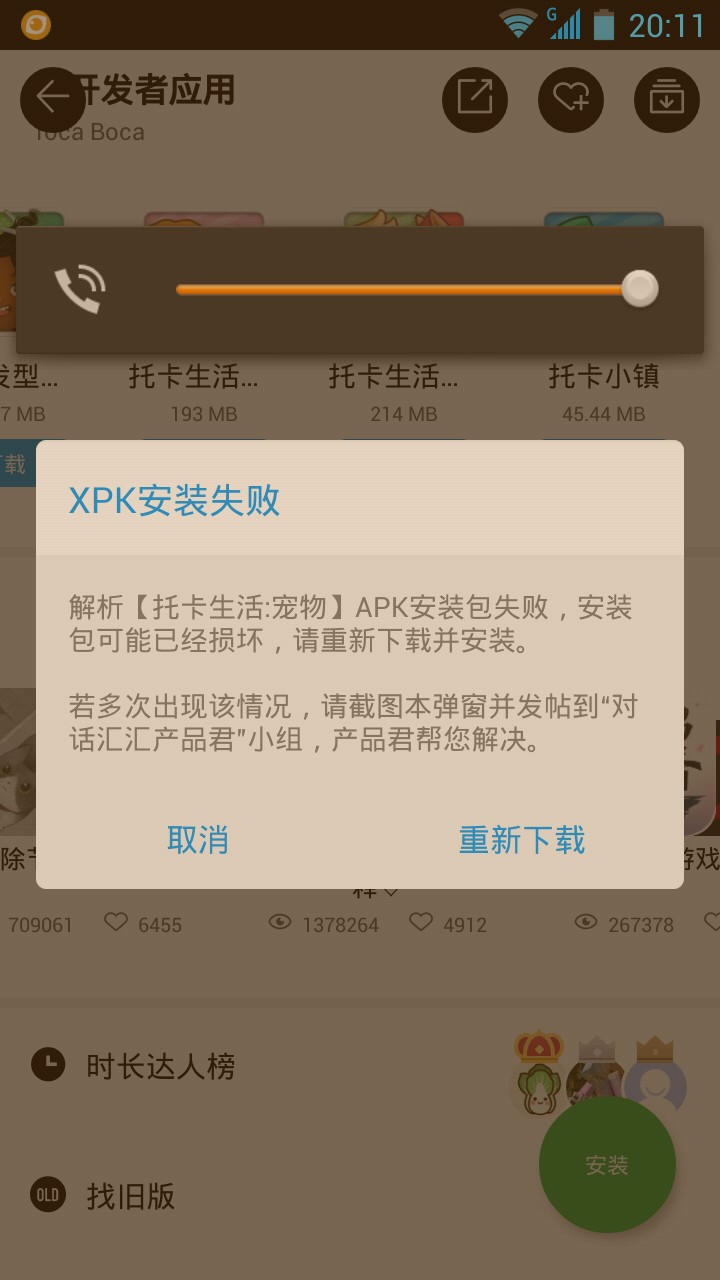Open the 找旧版 row
Screen dimensions: 720x1280
point(360,1196)
